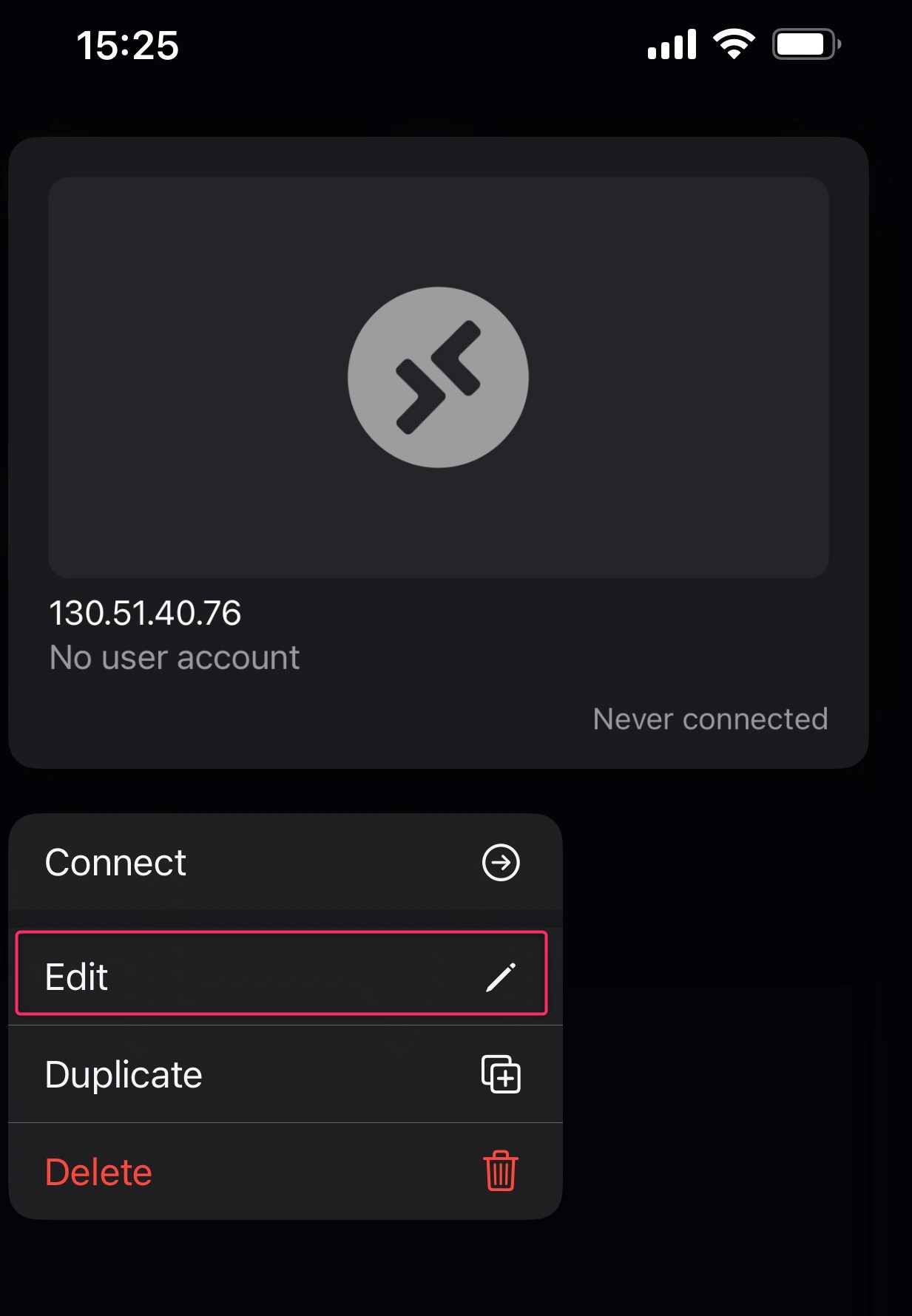Tap the clock showing 15:25
This screenshot has height=1316, width=912.
click(x=127, y=44)
